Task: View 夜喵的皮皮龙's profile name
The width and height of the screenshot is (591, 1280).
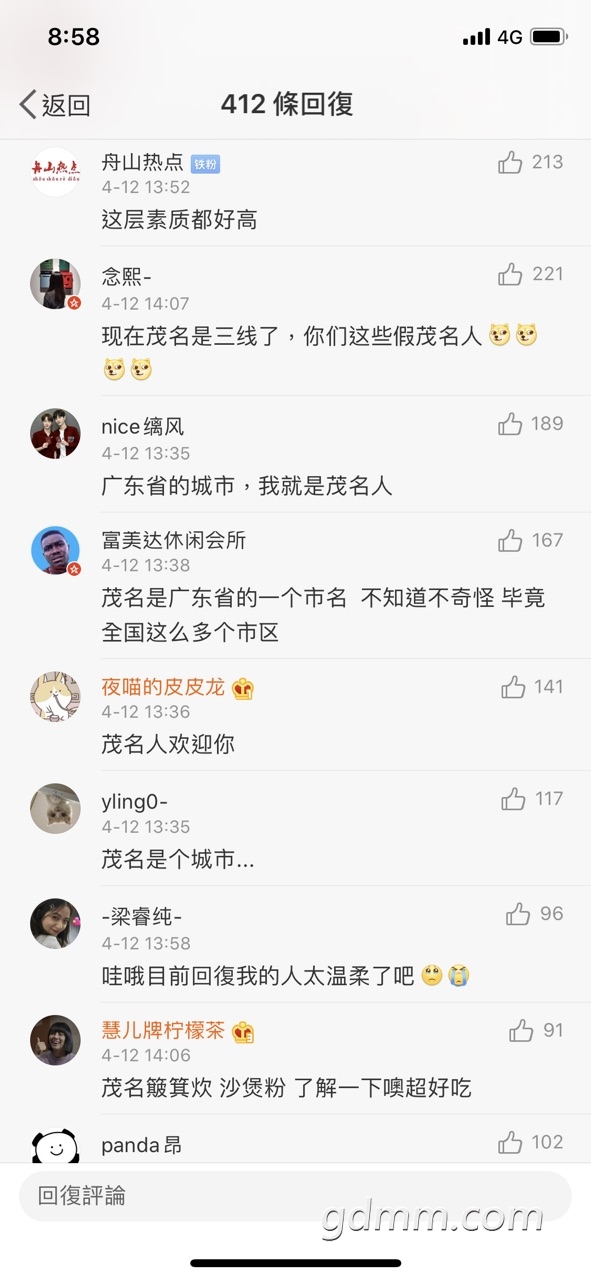Action: click(163, 687)
